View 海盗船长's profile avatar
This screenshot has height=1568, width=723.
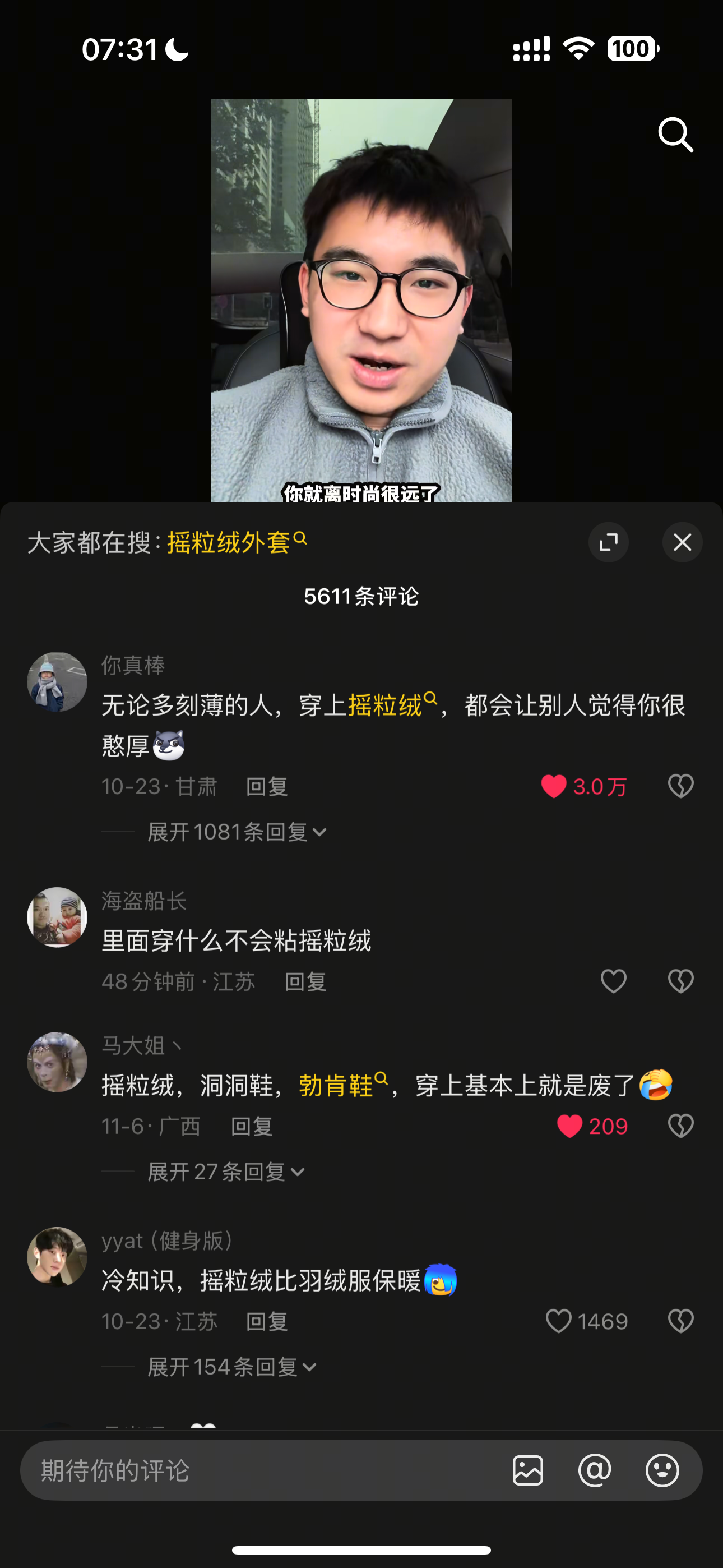point(57,917)
